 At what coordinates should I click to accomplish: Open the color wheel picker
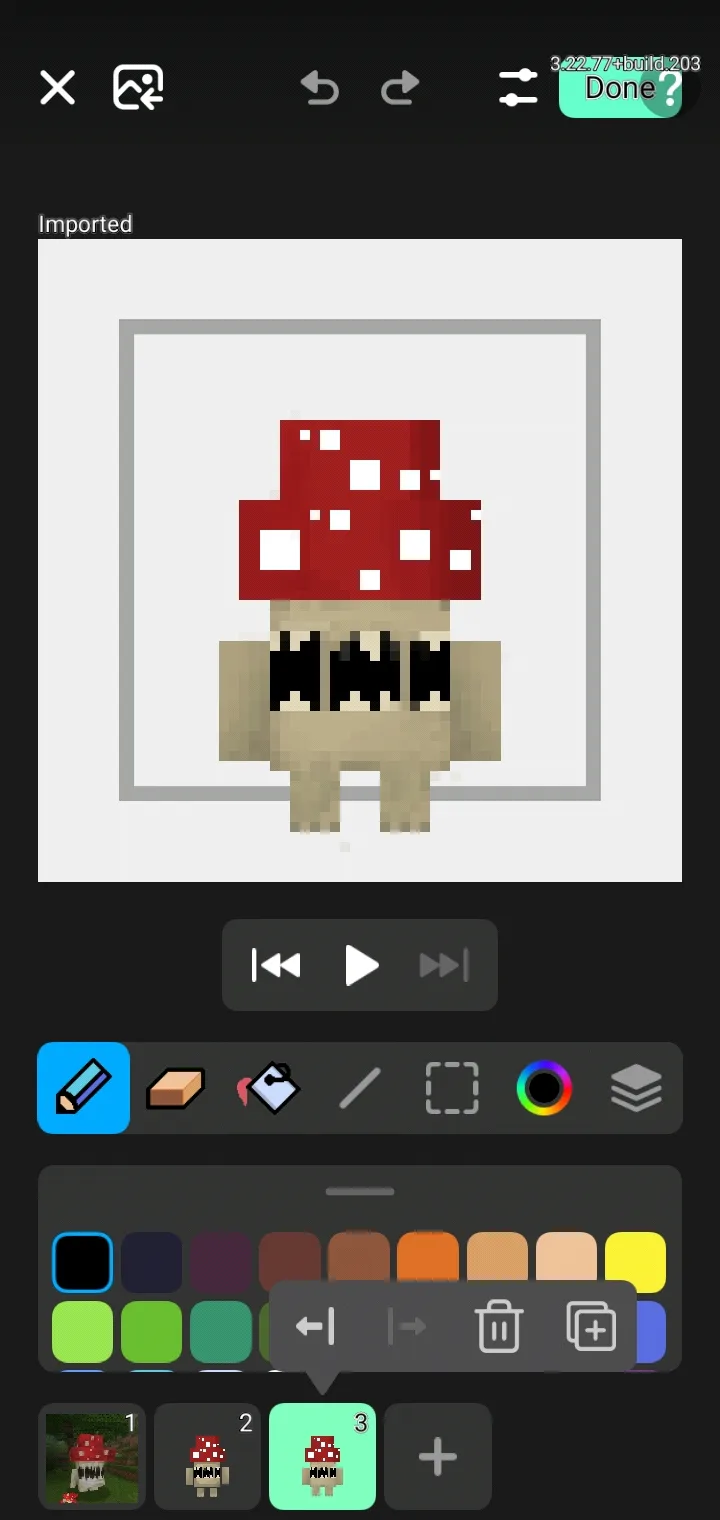(544, 1088)
